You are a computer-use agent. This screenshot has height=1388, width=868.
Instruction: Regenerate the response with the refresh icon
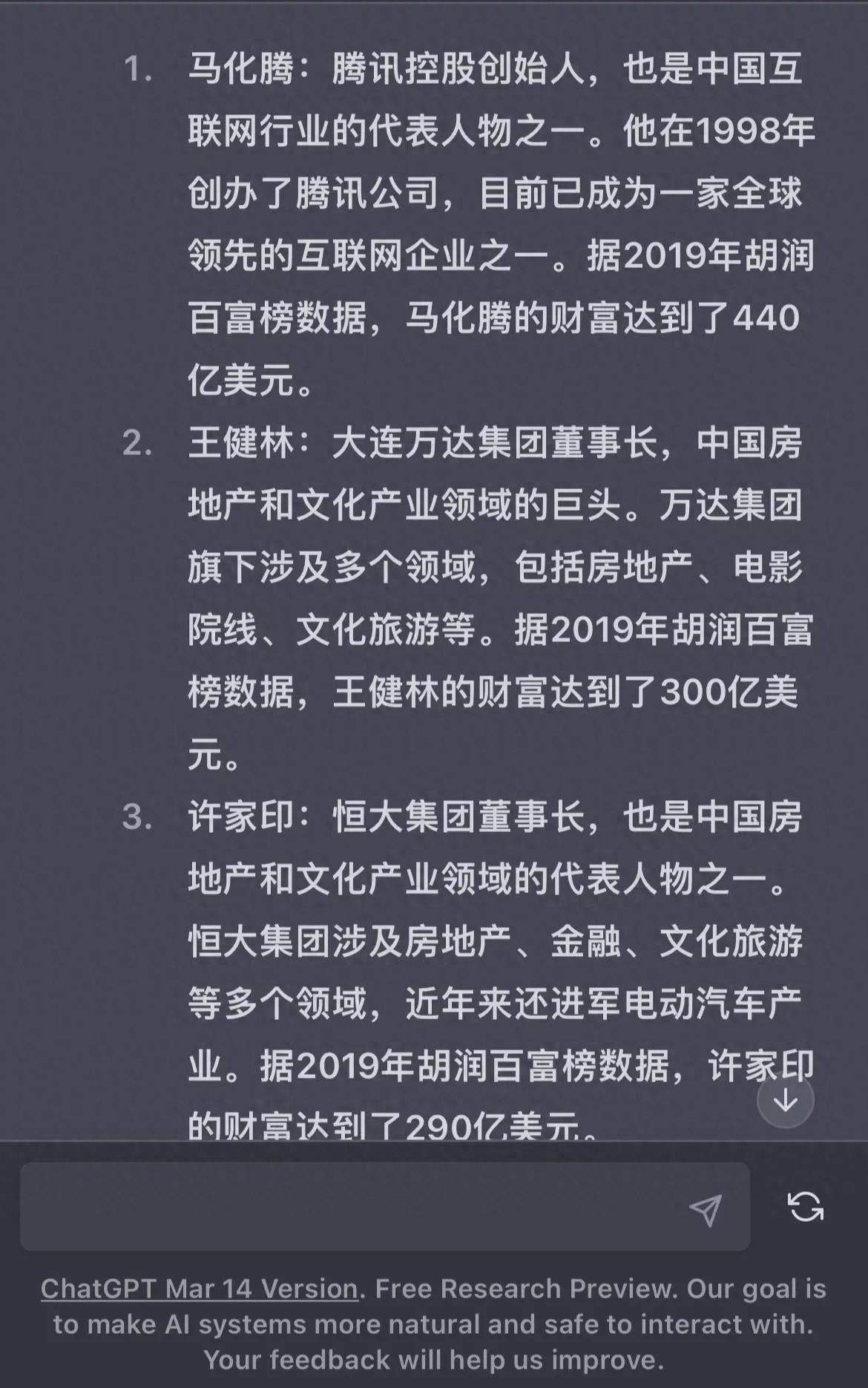(805, 1207)
